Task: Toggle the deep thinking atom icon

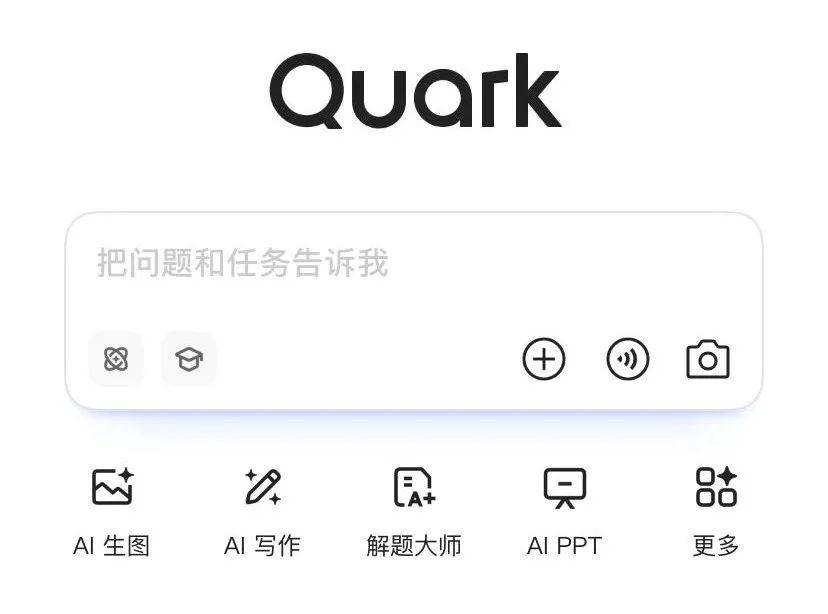Action: pos(116,359)
